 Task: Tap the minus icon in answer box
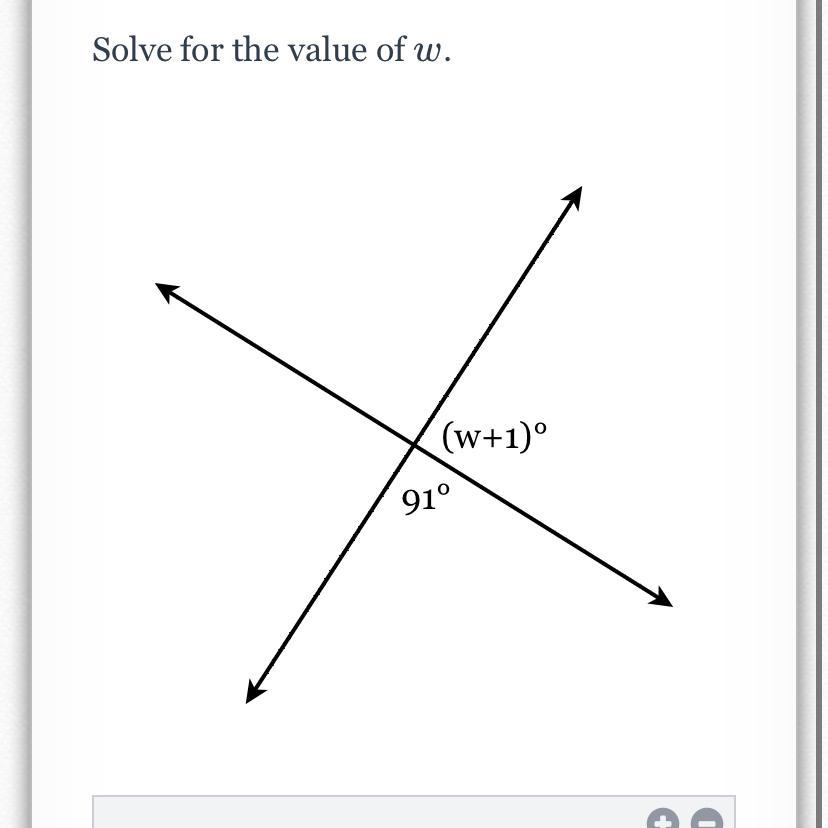706,821
